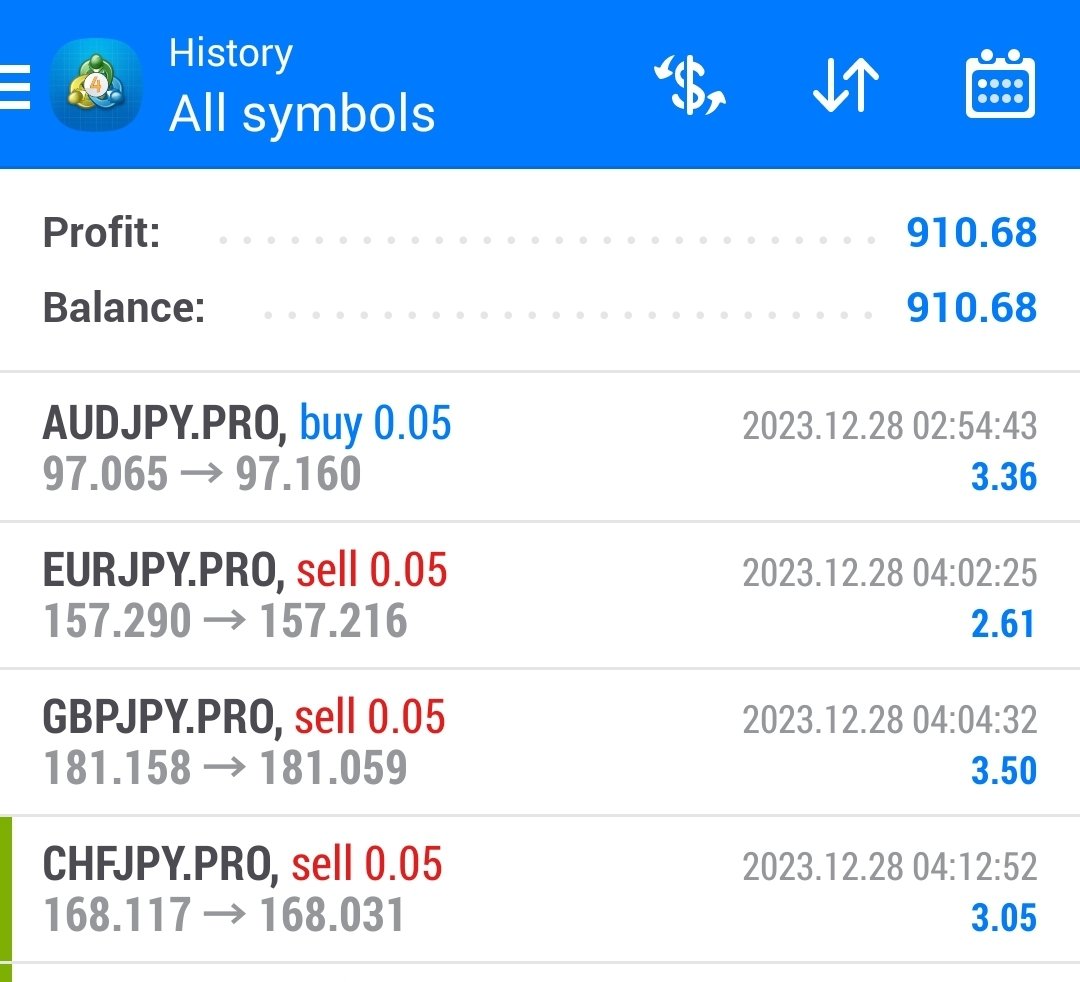View the EURJPY.PRO sell trade details
The width and height of the screenshot is (1080, 982).
click(540, 595)
